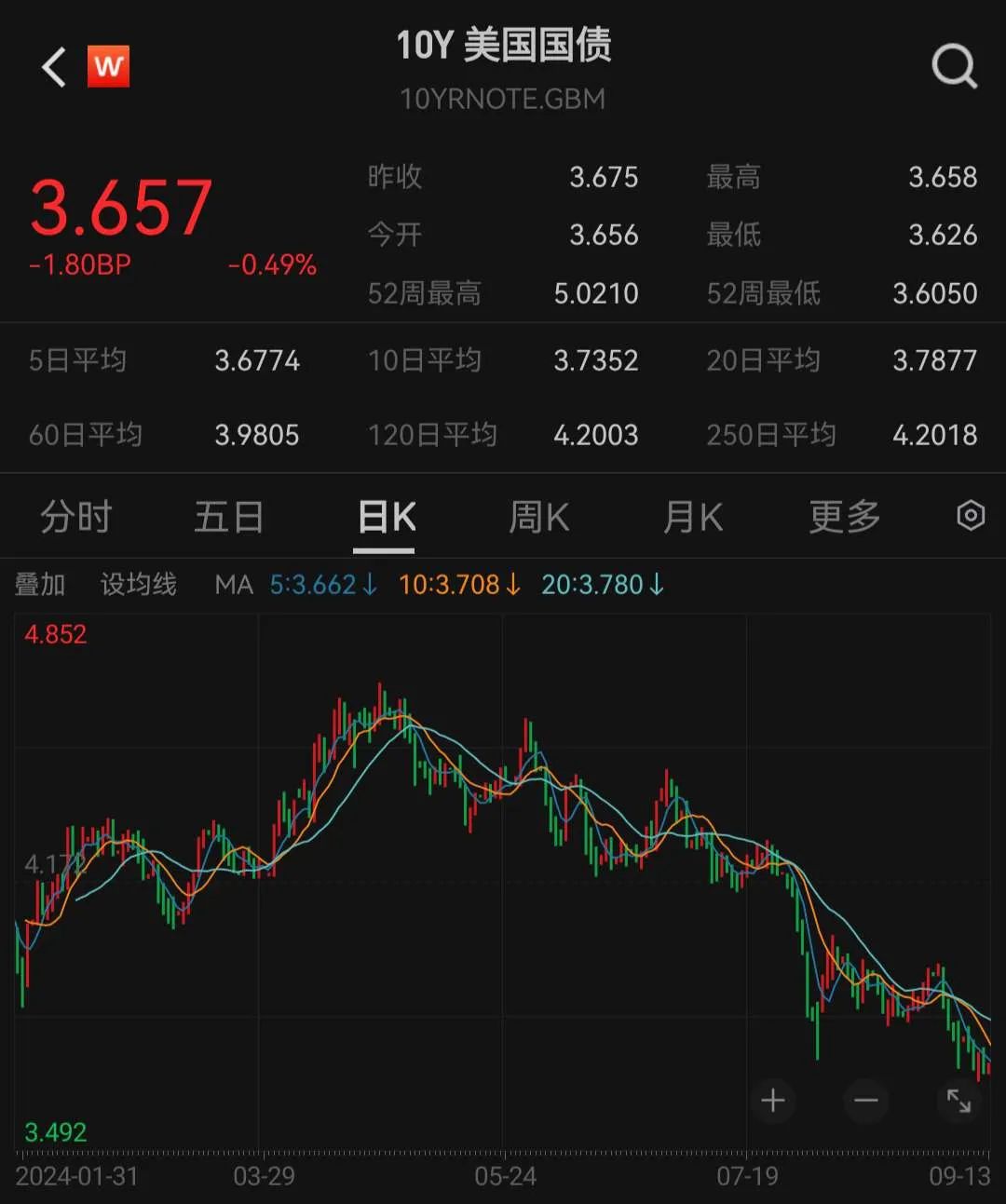Switch to the 分时 chart tab
1006x1204 pixels.
(76, 516)
